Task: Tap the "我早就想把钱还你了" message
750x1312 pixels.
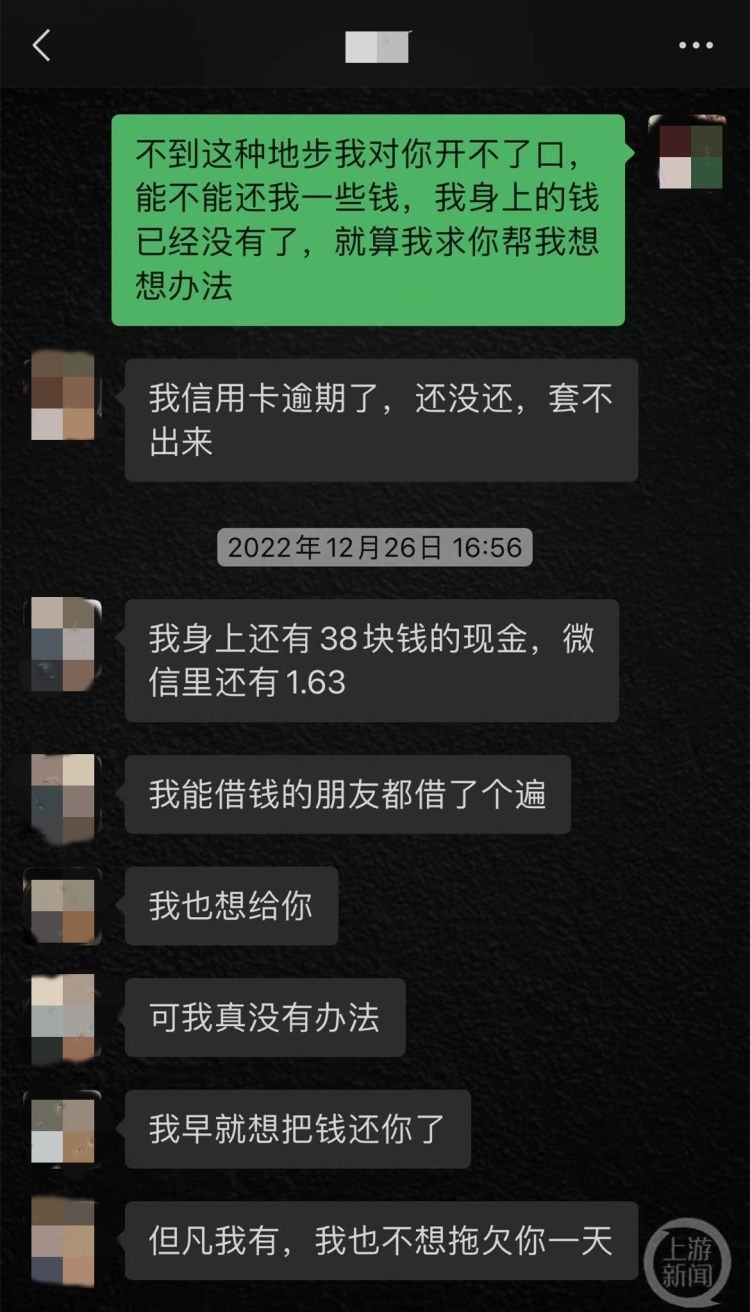Action: pos(298,1126)
